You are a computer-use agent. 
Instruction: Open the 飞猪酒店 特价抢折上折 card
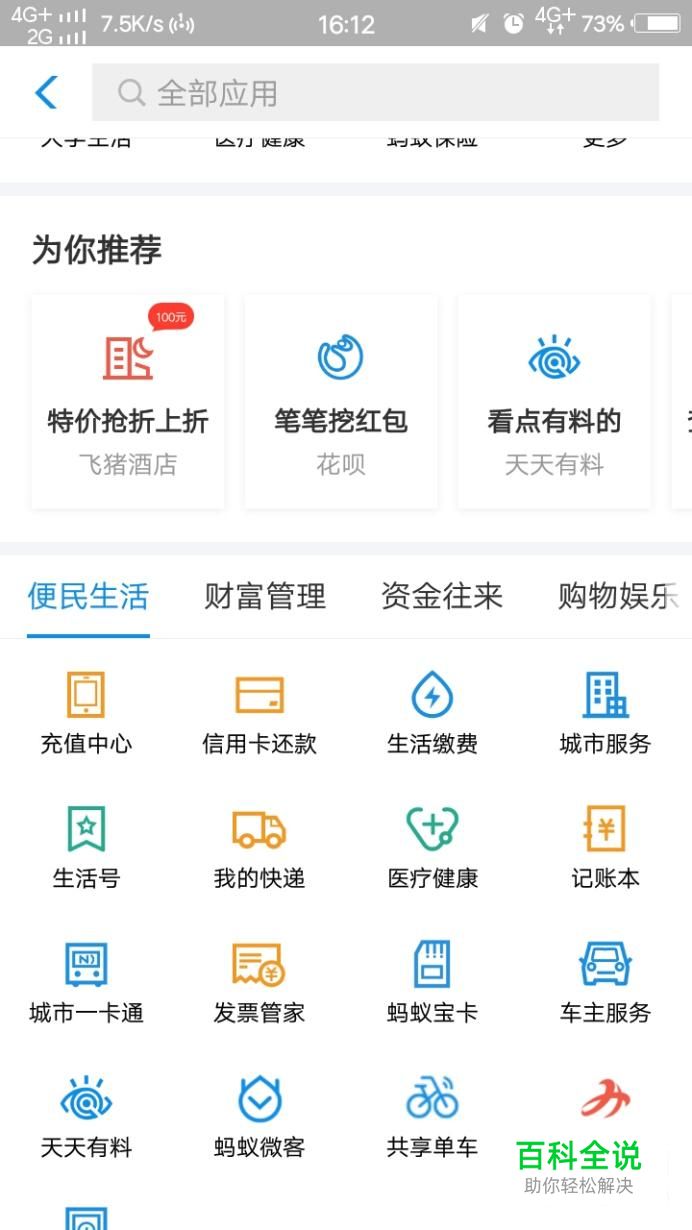point(128,401)
